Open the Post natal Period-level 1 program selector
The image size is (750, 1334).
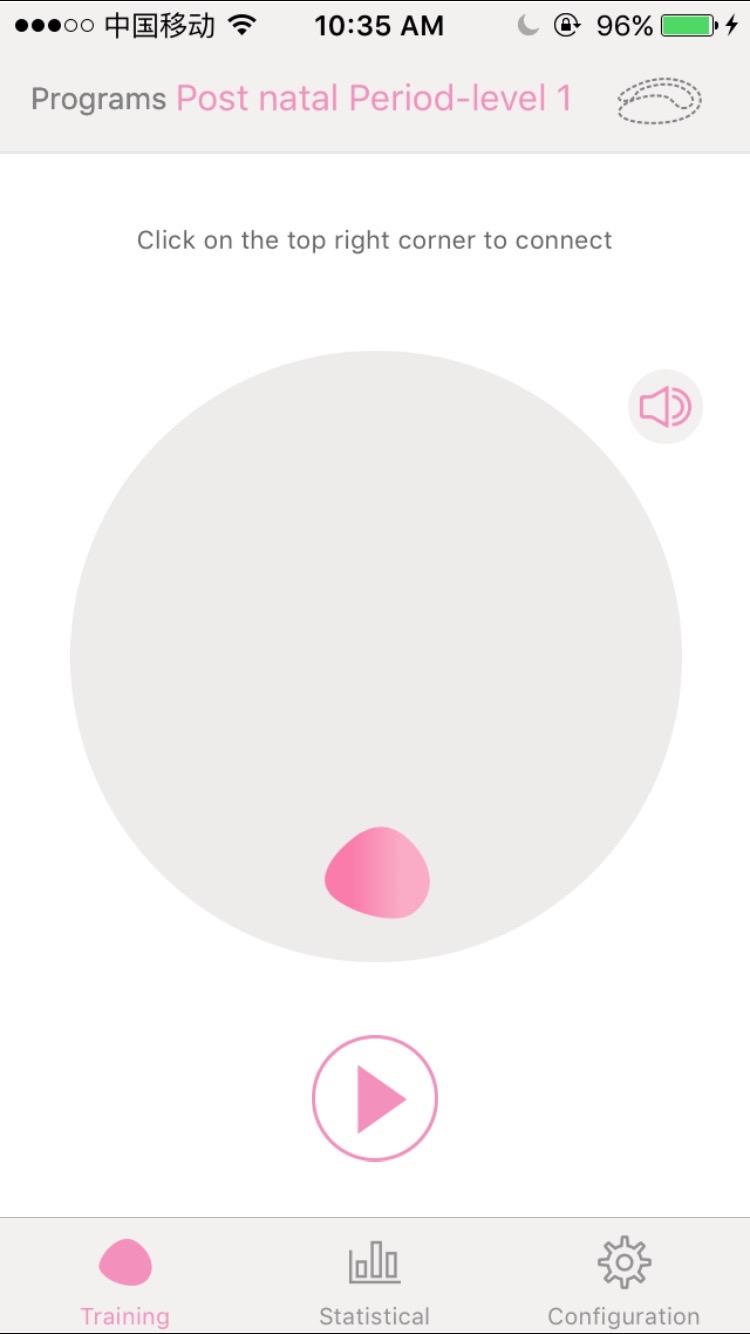[x=373, y=99]
